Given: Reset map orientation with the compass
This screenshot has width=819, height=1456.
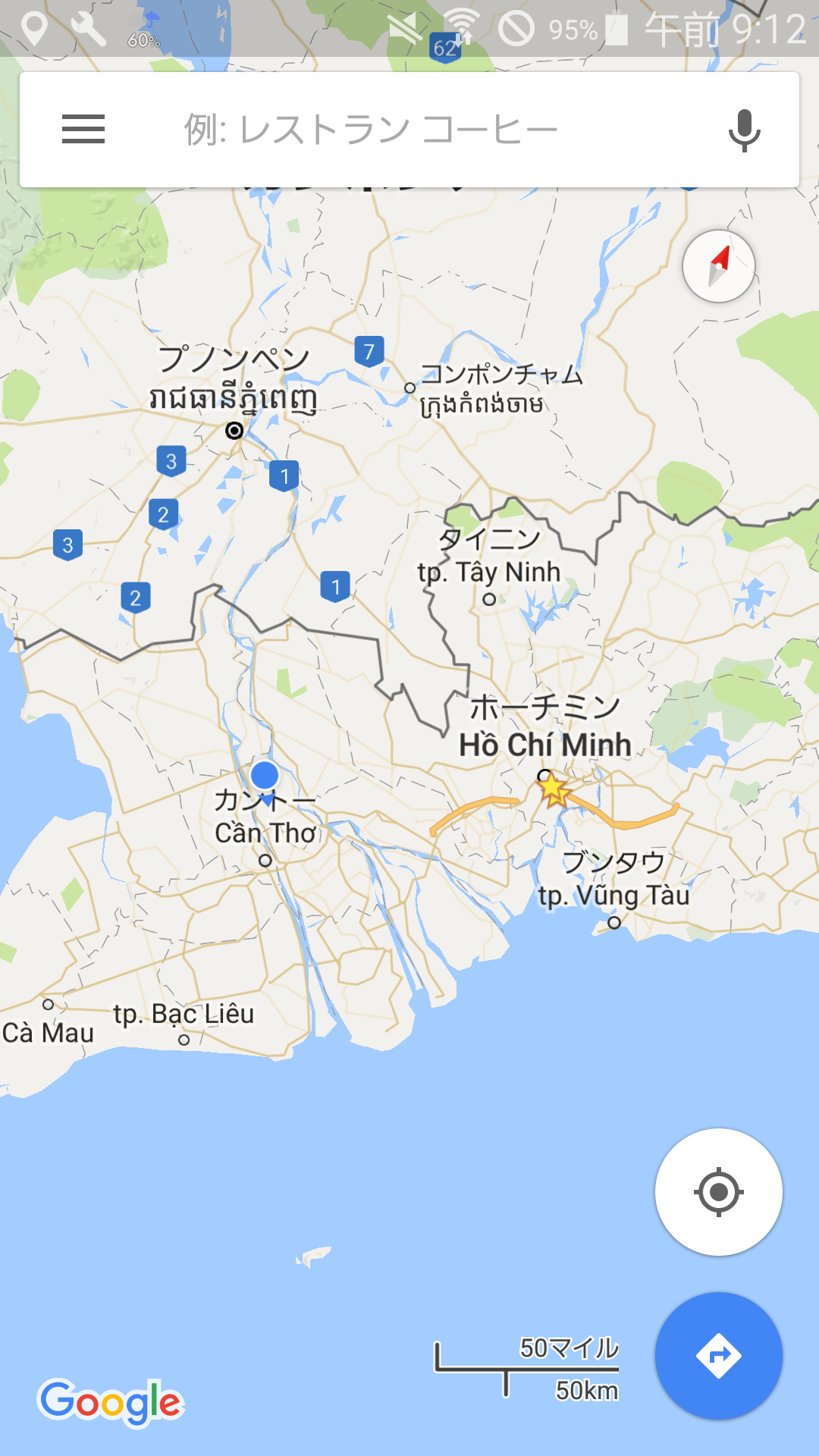Looking at the screenshot, I should pos(718,266).
